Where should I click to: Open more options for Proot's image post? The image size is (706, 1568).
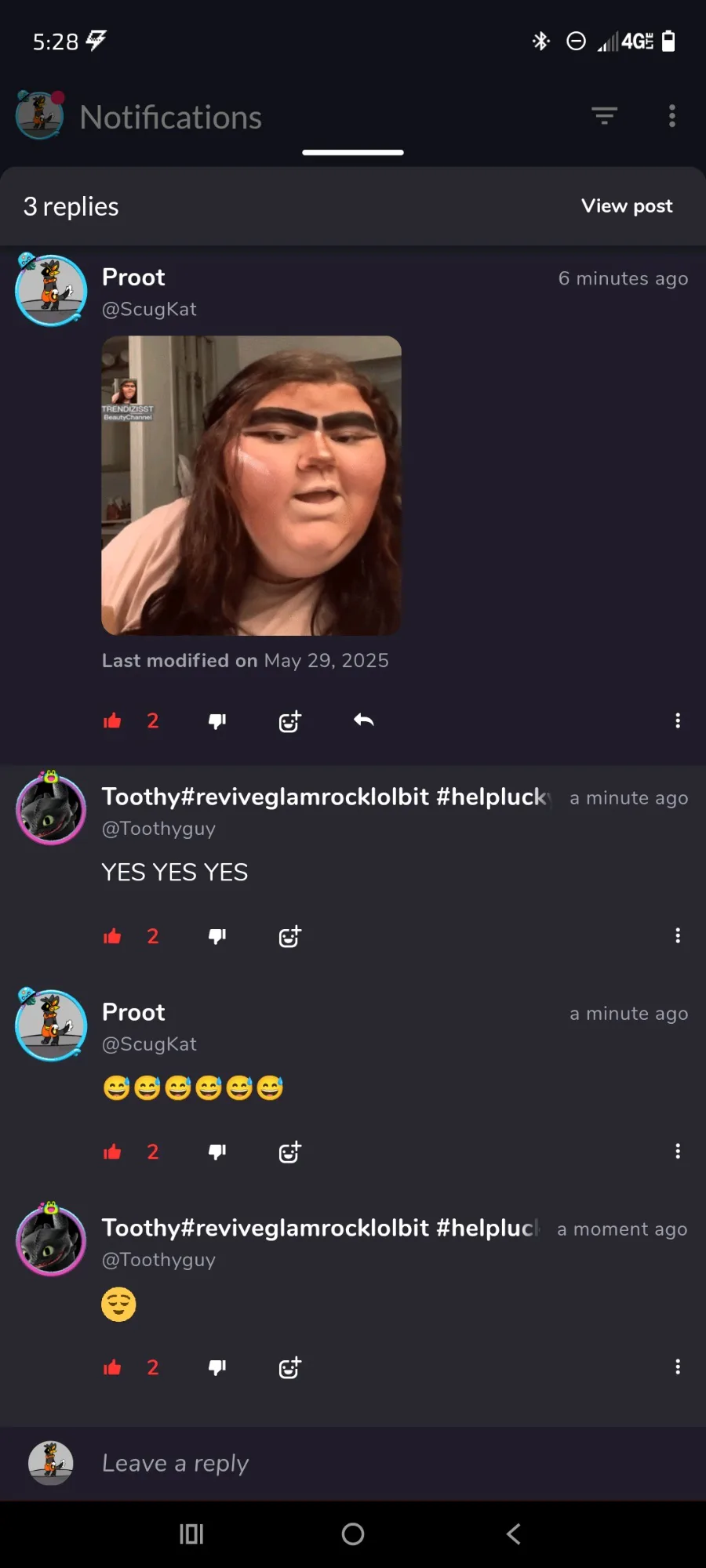(678, 720)
